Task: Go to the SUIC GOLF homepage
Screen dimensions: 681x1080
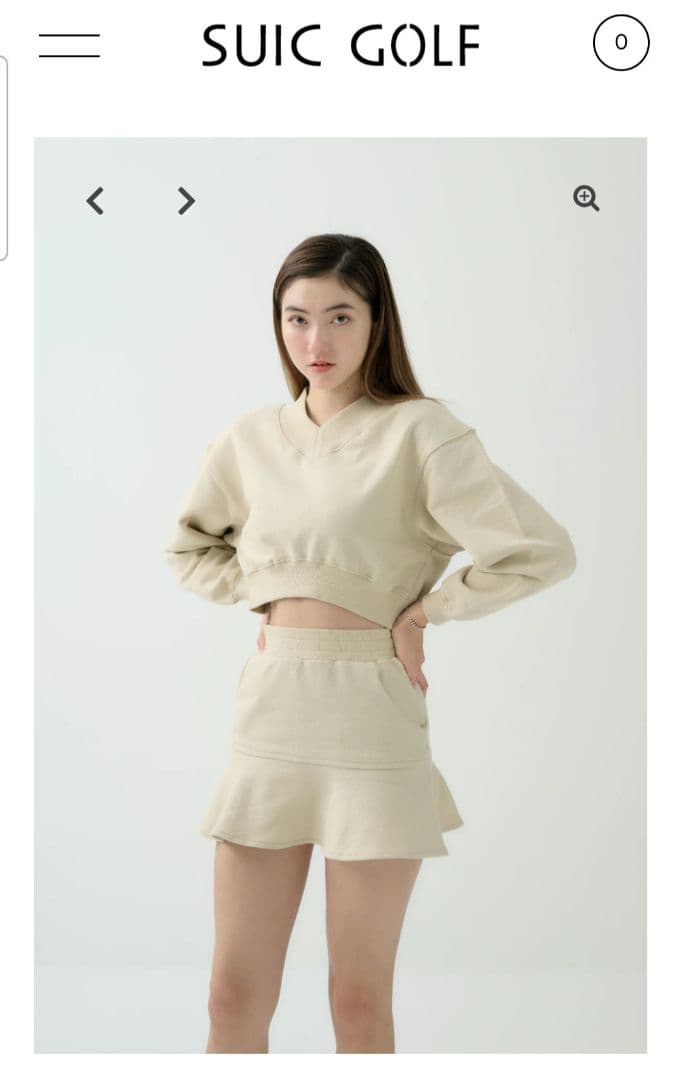Action: pyautogui.click(x=340, y=46)
